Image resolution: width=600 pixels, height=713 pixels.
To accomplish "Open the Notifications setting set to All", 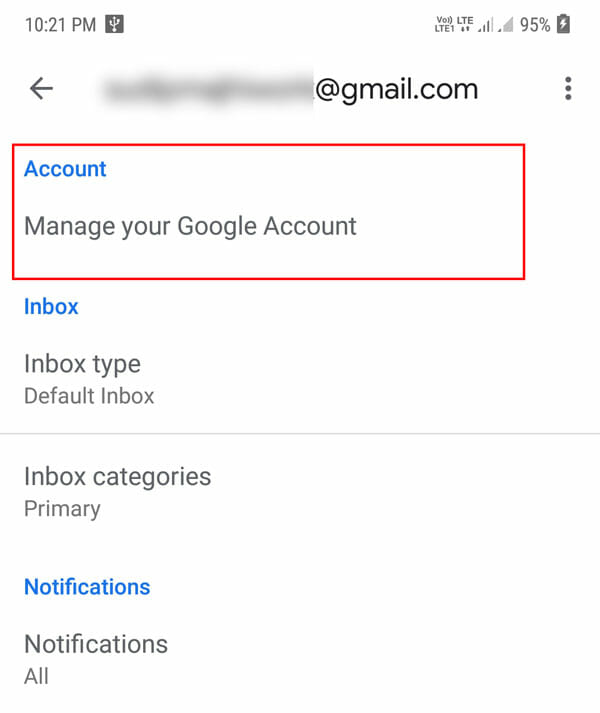I will point(95,657).
